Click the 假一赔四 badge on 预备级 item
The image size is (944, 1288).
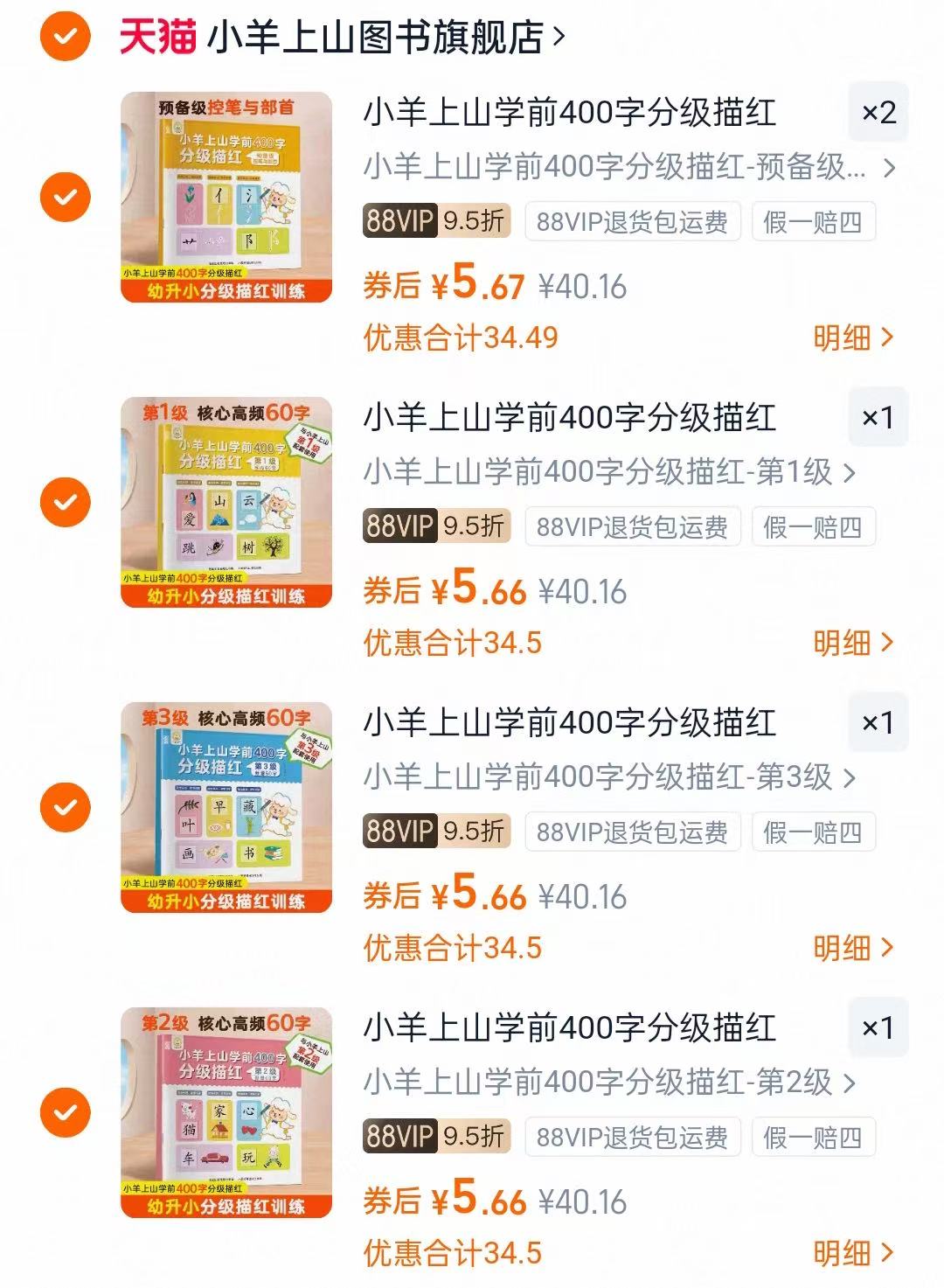813,222
